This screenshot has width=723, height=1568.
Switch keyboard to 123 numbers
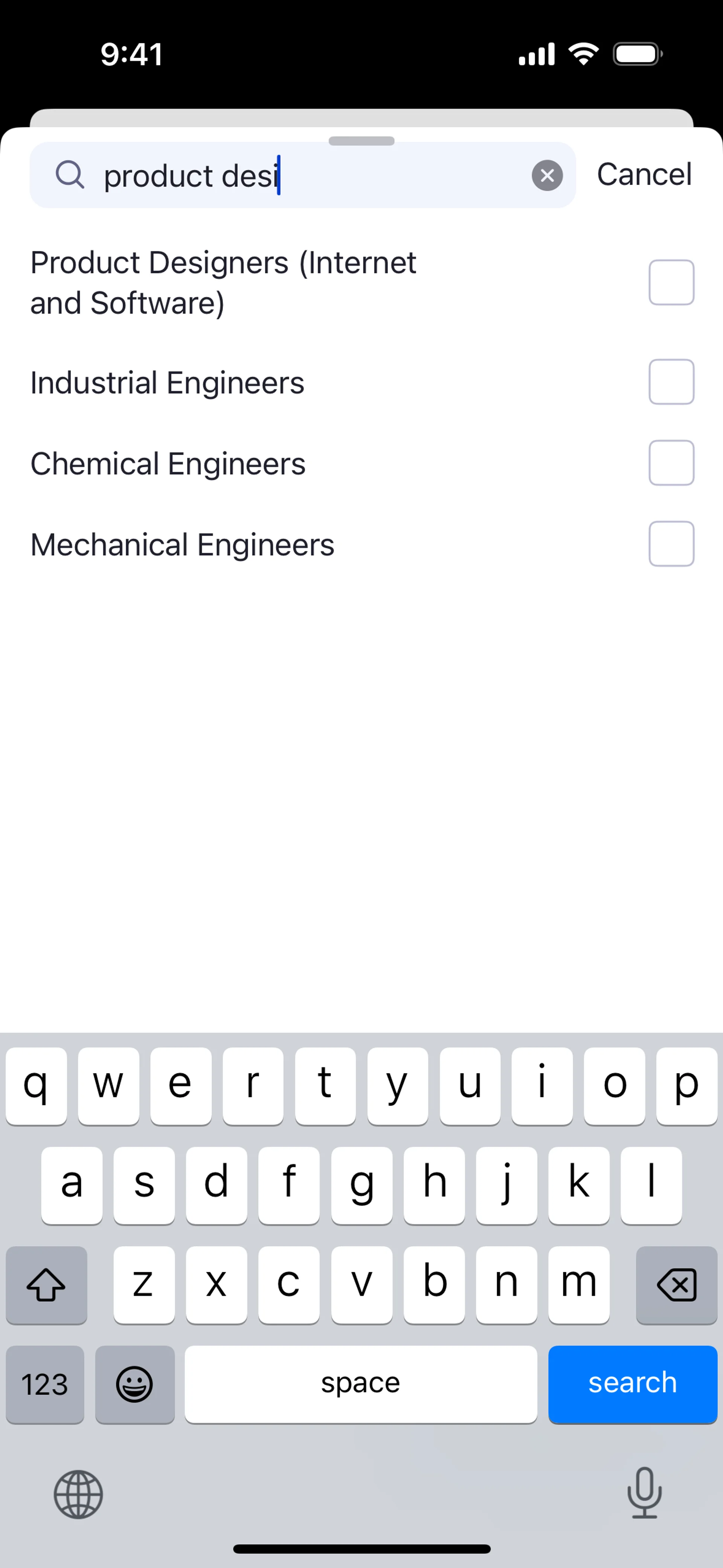click(x=45, y=1384)
